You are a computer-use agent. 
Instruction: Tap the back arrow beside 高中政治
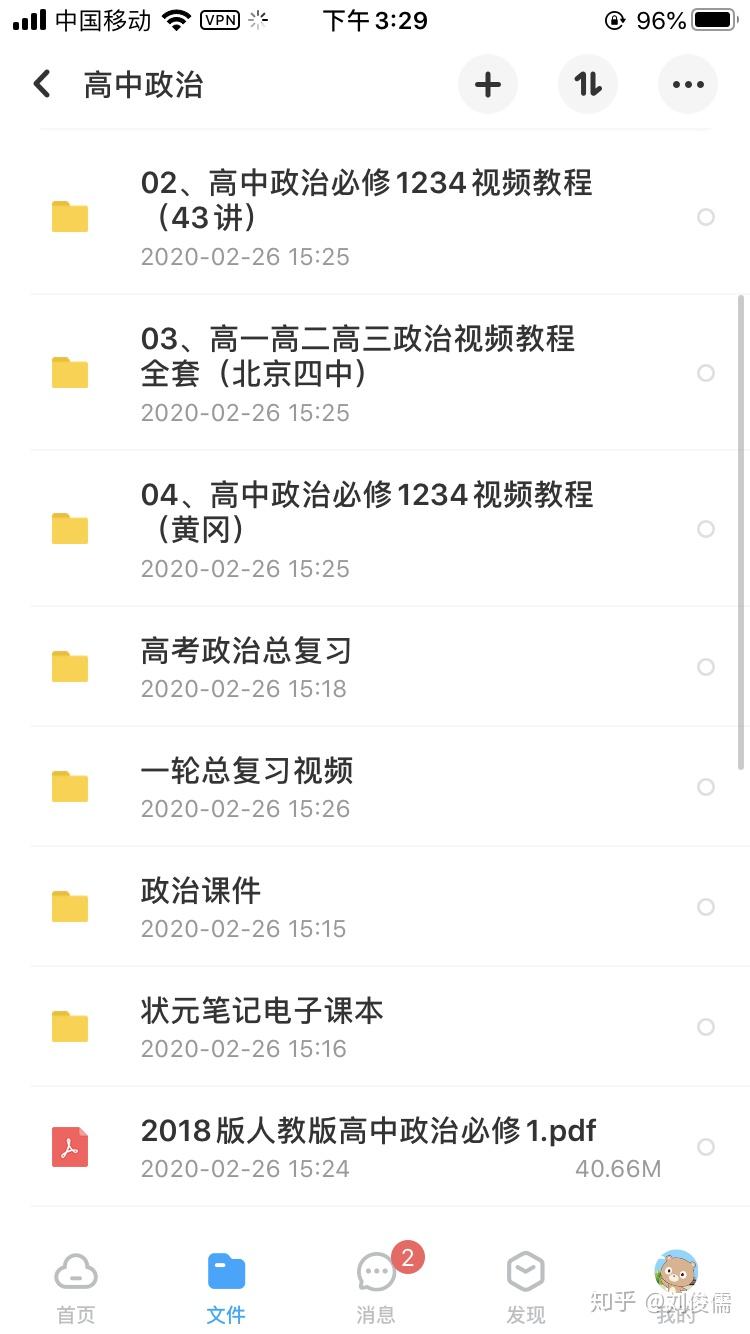pyautogui.click(x=42, y=84)
